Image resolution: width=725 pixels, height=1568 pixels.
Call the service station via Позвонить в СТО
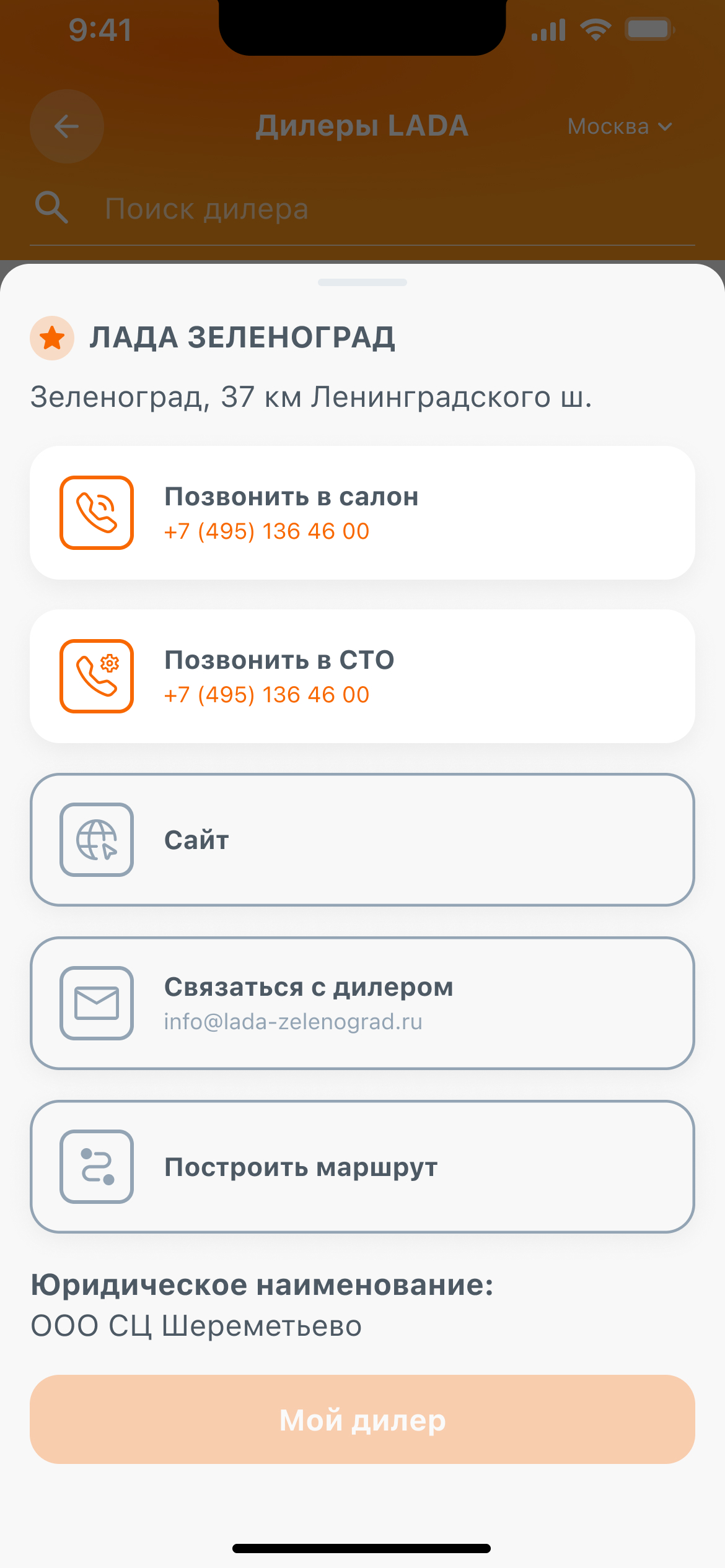(x=362, y=676)
